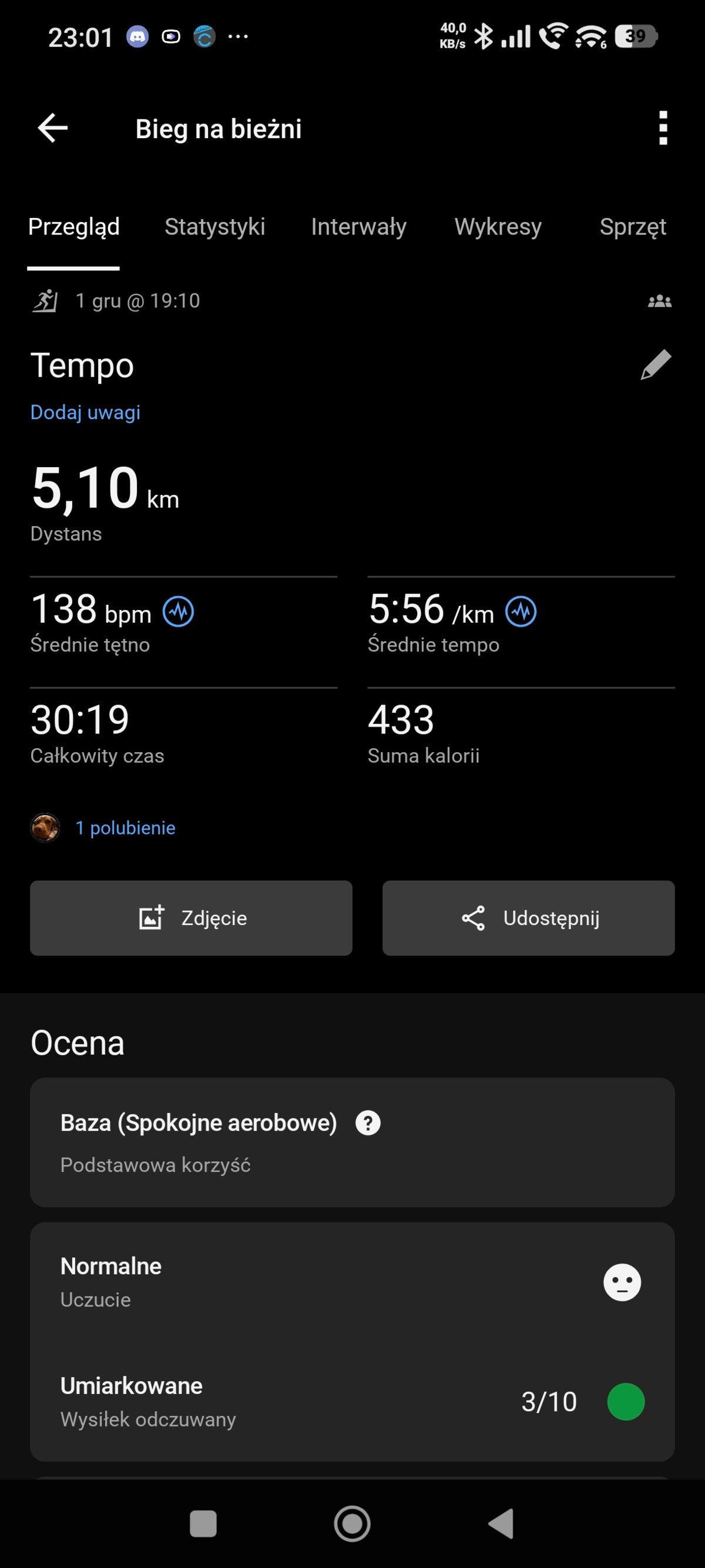Share the activity via Udostępnij
The image size is (705, 1568).
528,918
